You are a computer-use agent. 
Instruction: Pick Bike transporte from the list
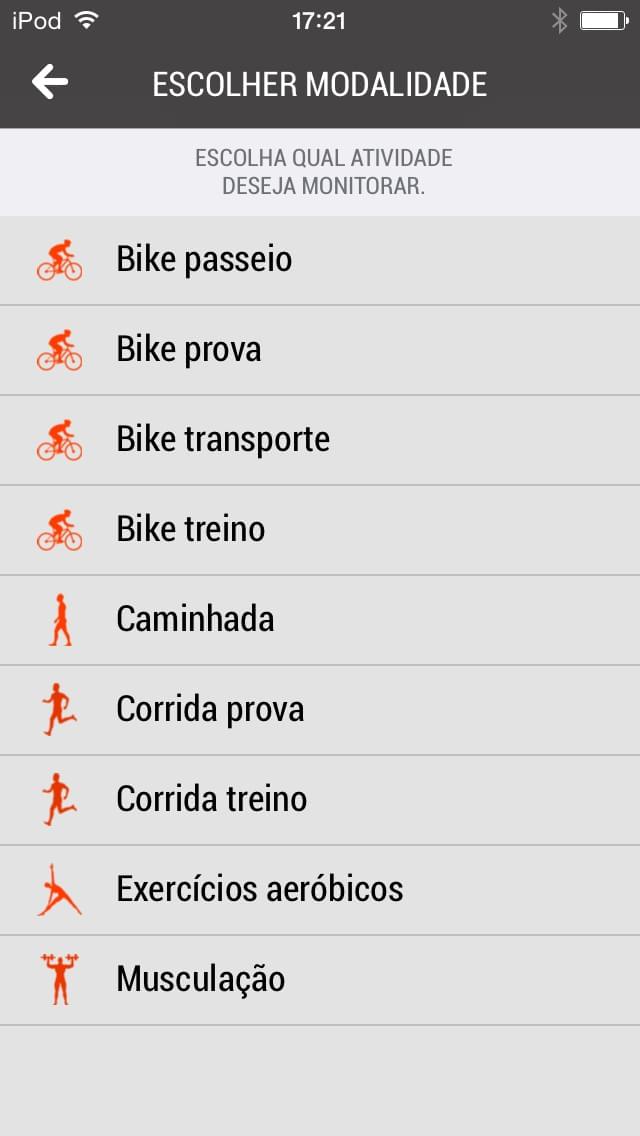point(320,440)
